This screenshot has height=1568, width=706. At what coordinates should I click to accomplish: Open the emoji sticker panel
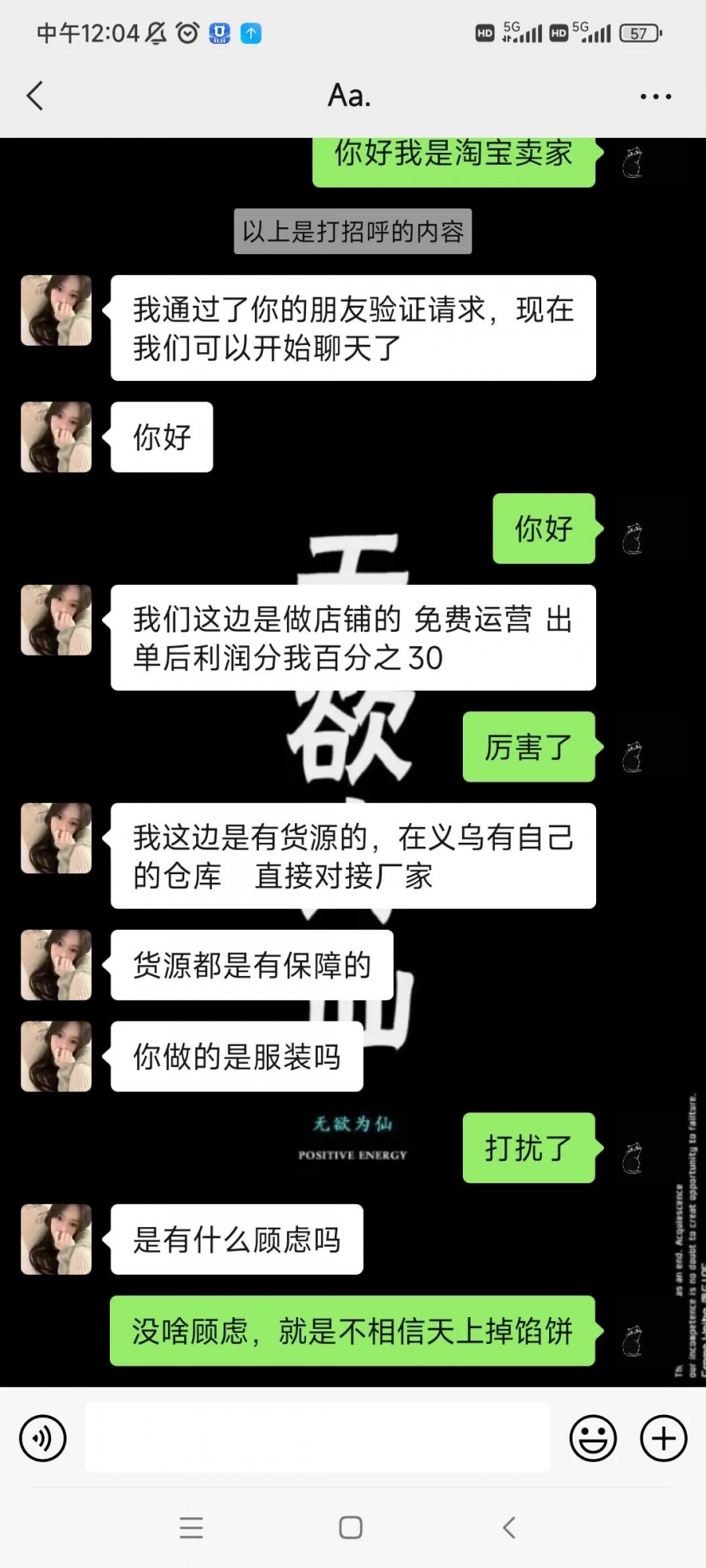click(x=593, y=1439)
